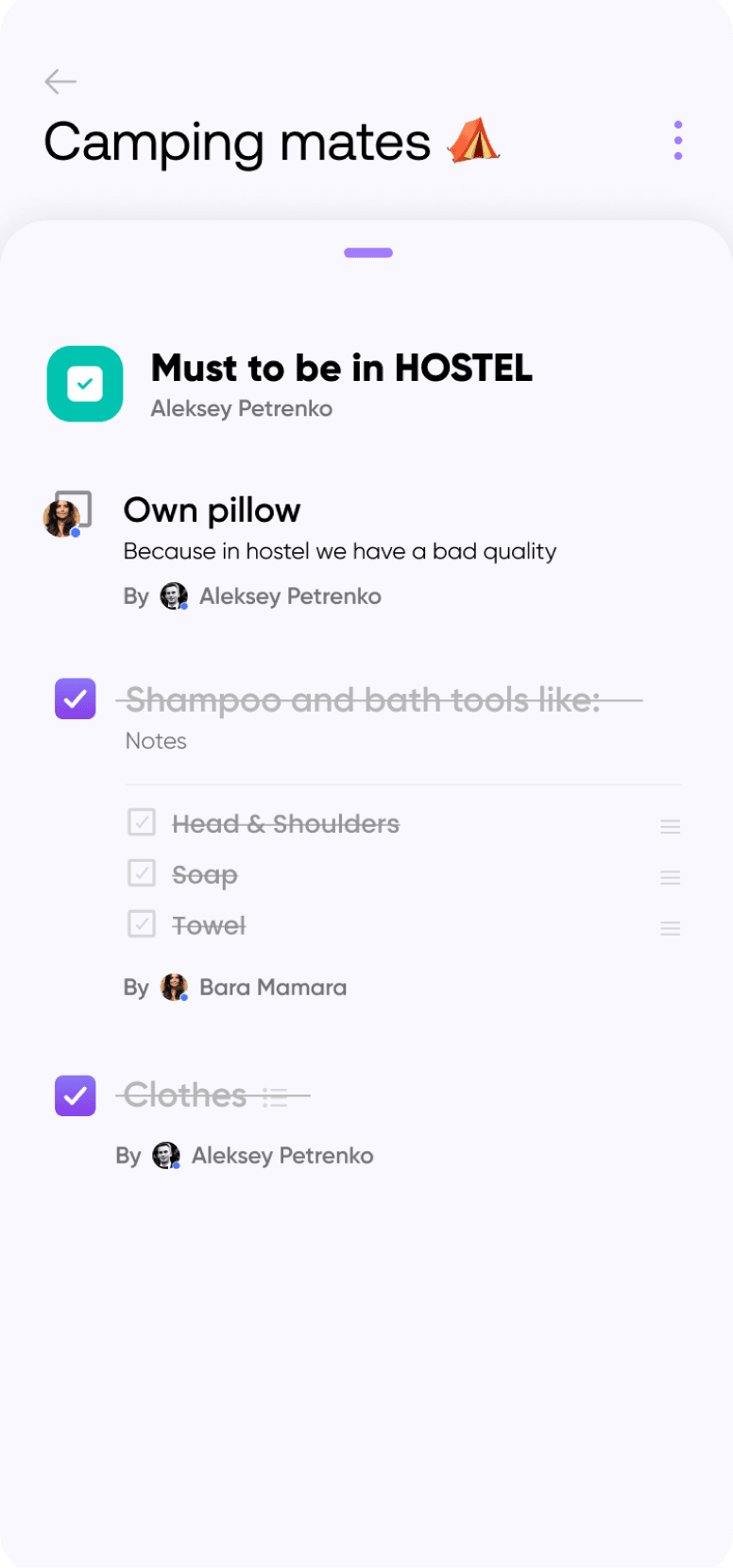The image size is (733, 1568).
Task: Tap the sheet handle at the top
Action: [368, 252]
